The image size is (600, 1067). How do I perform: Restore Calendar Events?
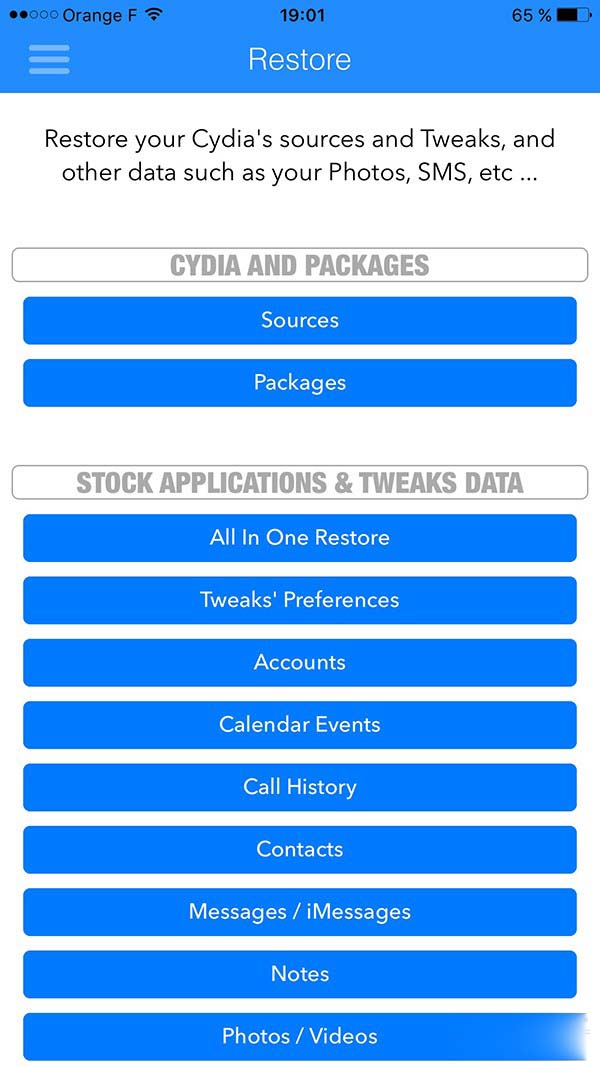point(300,725)
